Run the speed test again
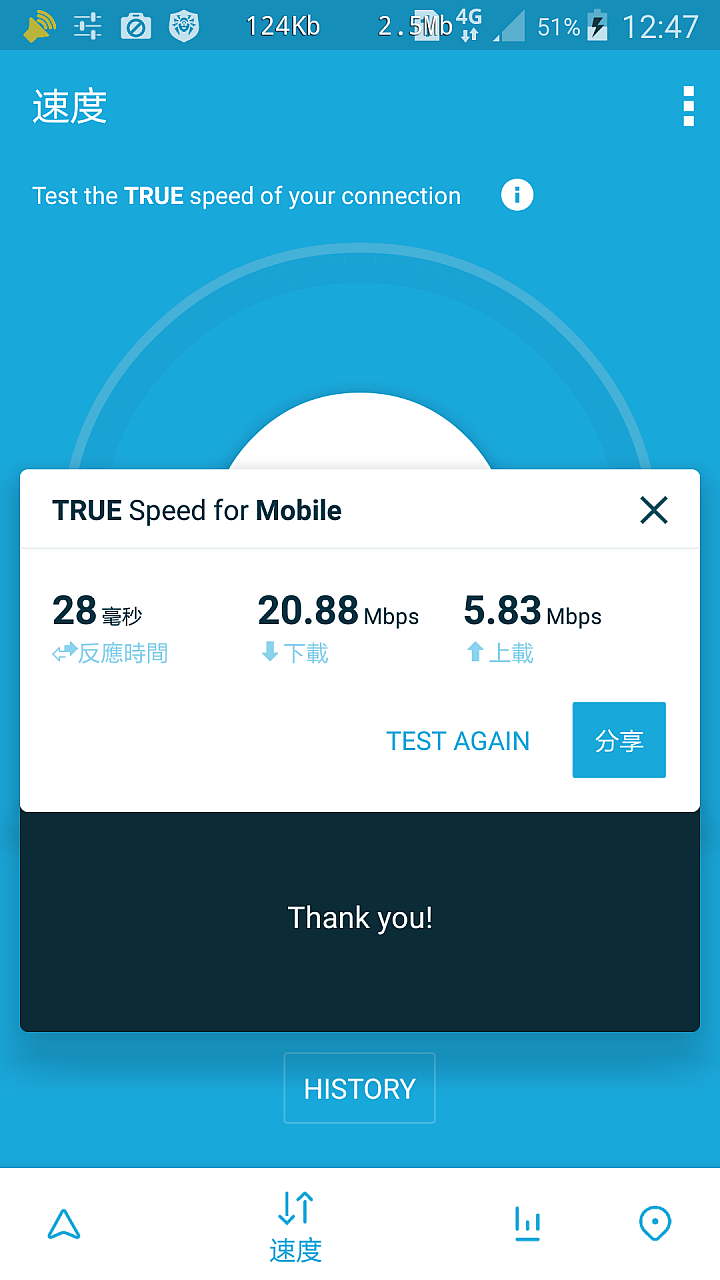The image size is (720, 1280). coord(458,741)
